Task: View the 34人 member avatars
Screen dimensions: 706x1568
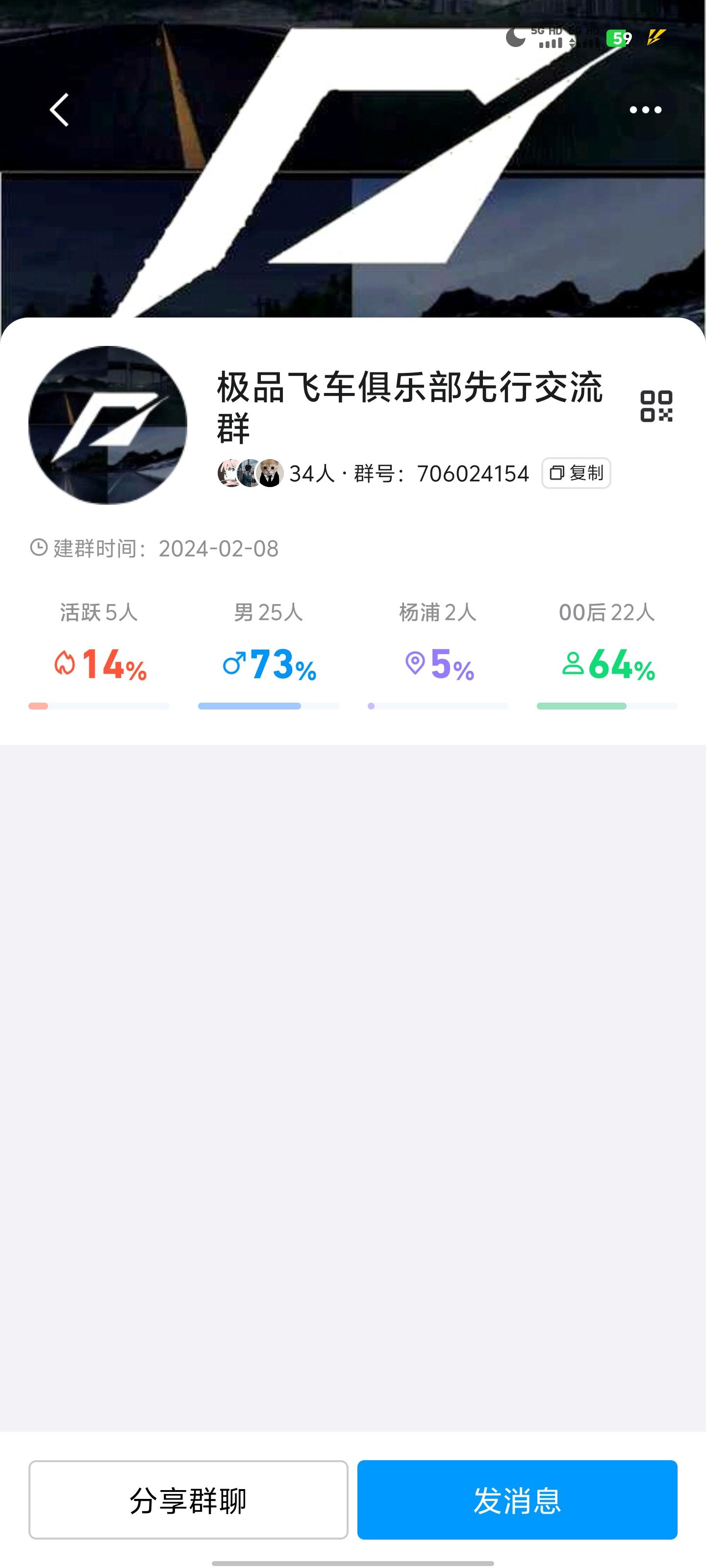Action: tap(251, 473)
